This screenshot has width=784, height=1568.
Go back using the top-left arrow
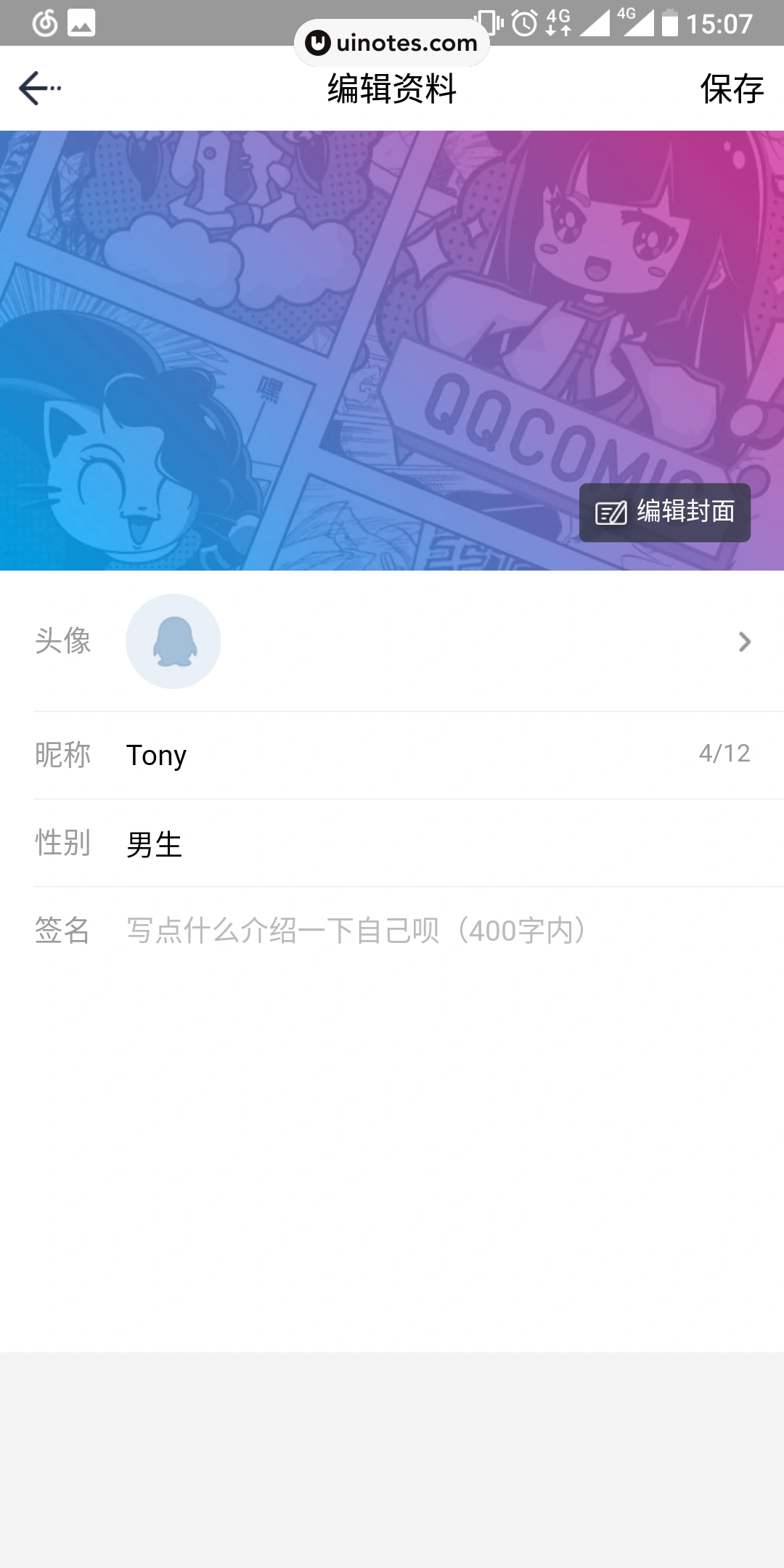[38, 89]
